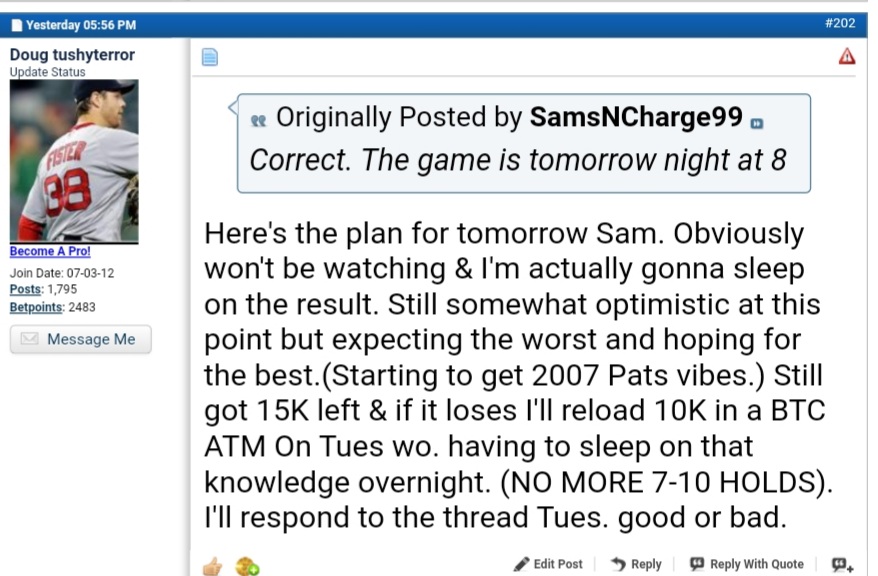Open the Betpoints link
The height and width of the screenshot is (576, 878).
pyautogui.click(x=37, y=307)
